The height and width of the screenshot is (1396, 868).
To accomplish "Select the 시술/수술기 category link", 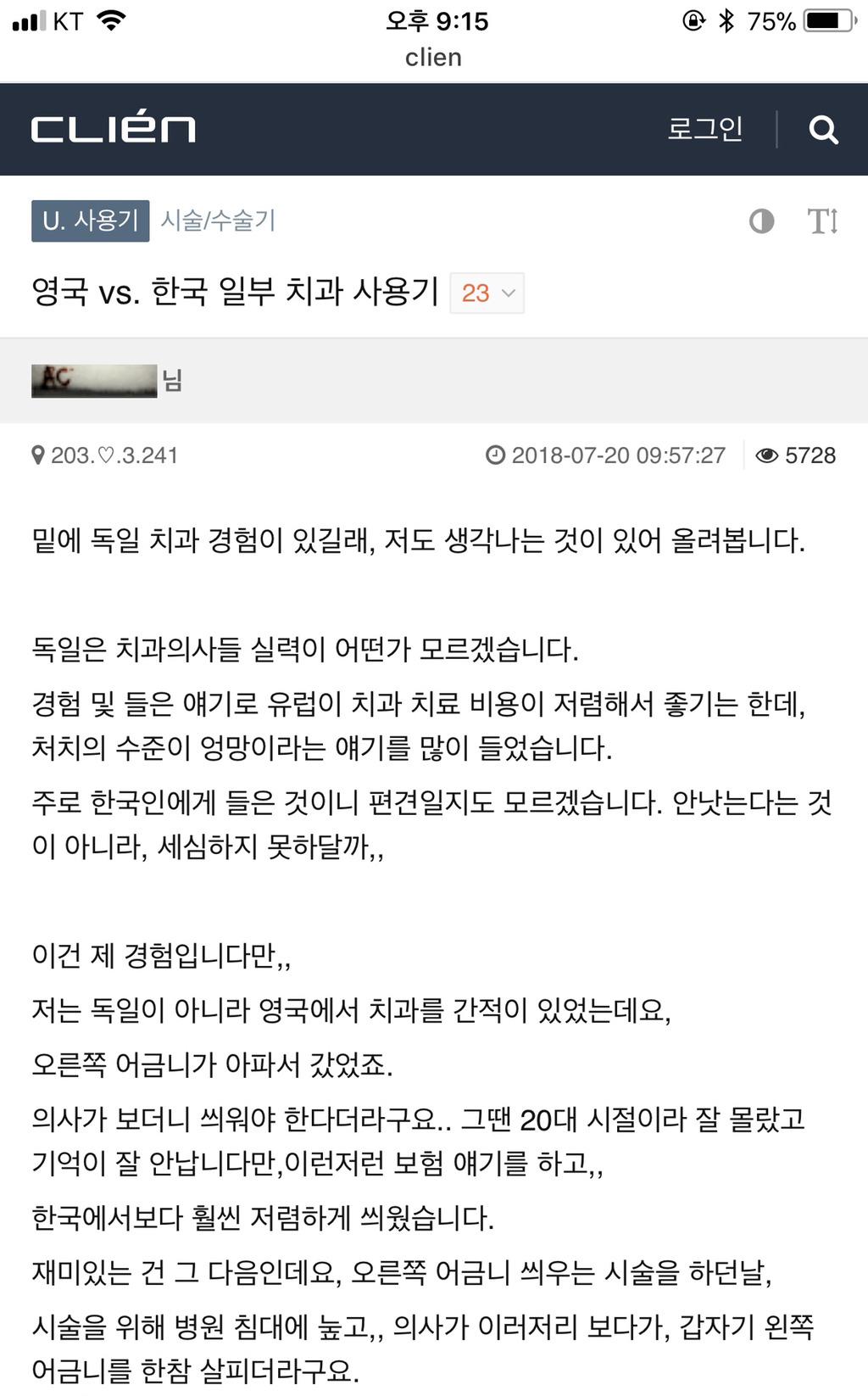I will (218, 221).
